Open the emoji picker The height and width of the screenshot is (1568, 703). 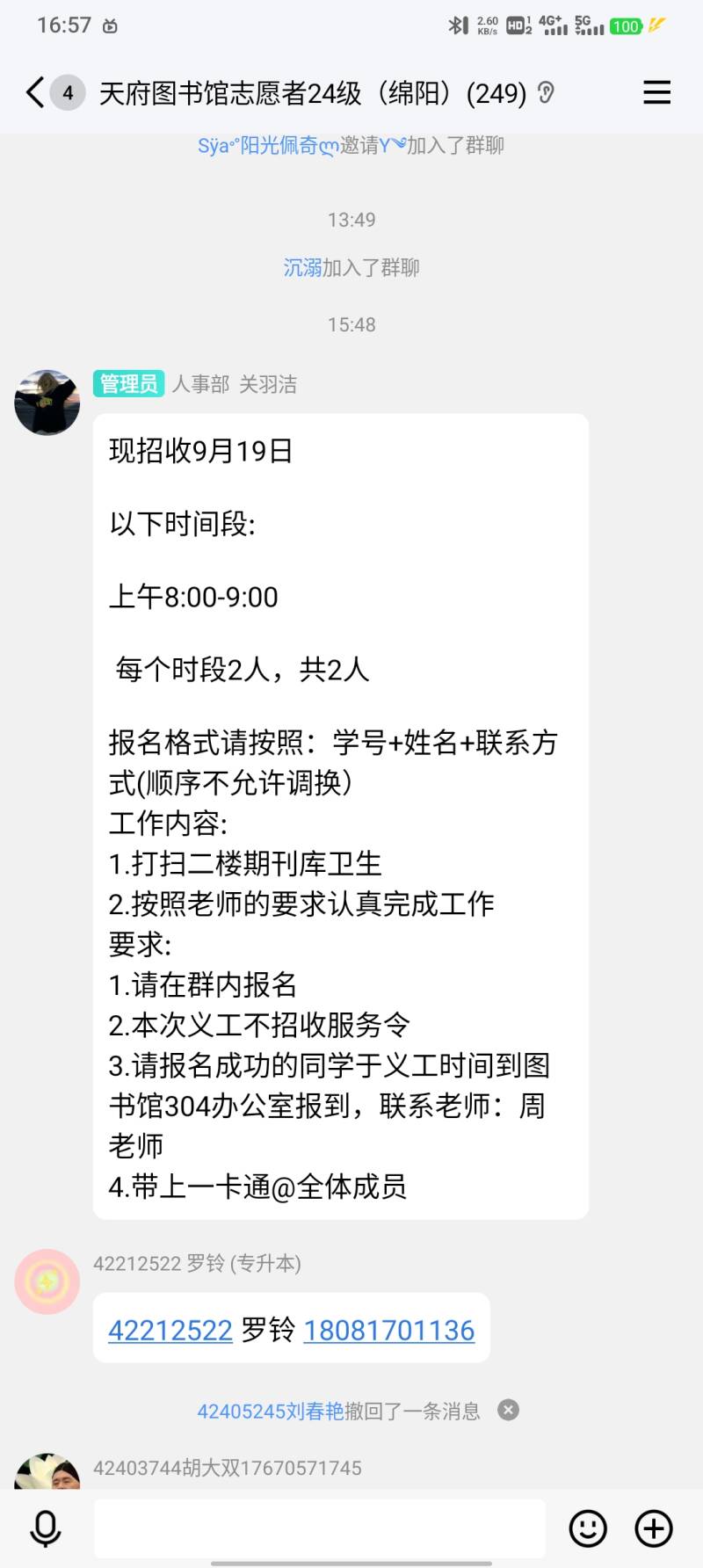click(588, 1528)
